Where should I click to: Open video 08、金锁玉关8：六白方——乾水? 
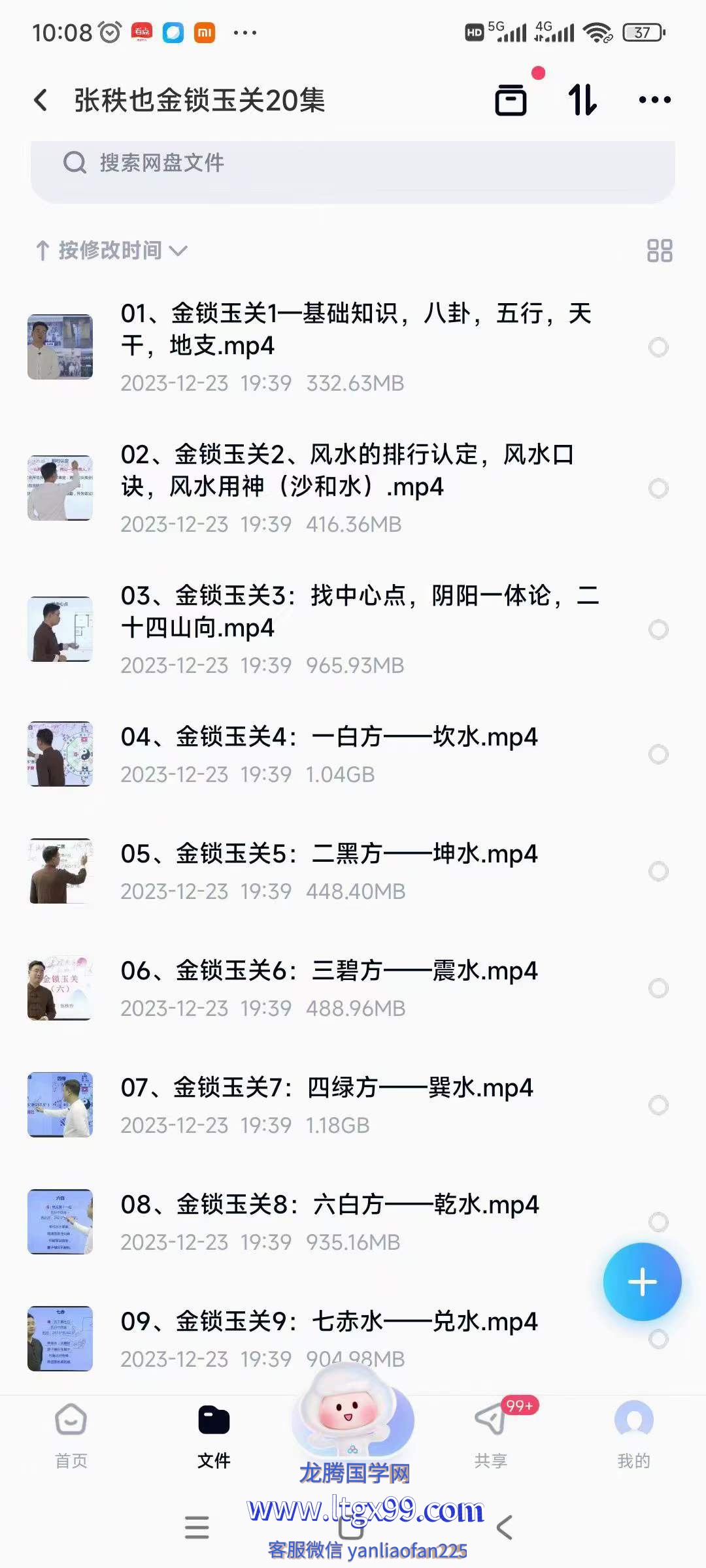pyautogui.click(x=329, y=1205)
